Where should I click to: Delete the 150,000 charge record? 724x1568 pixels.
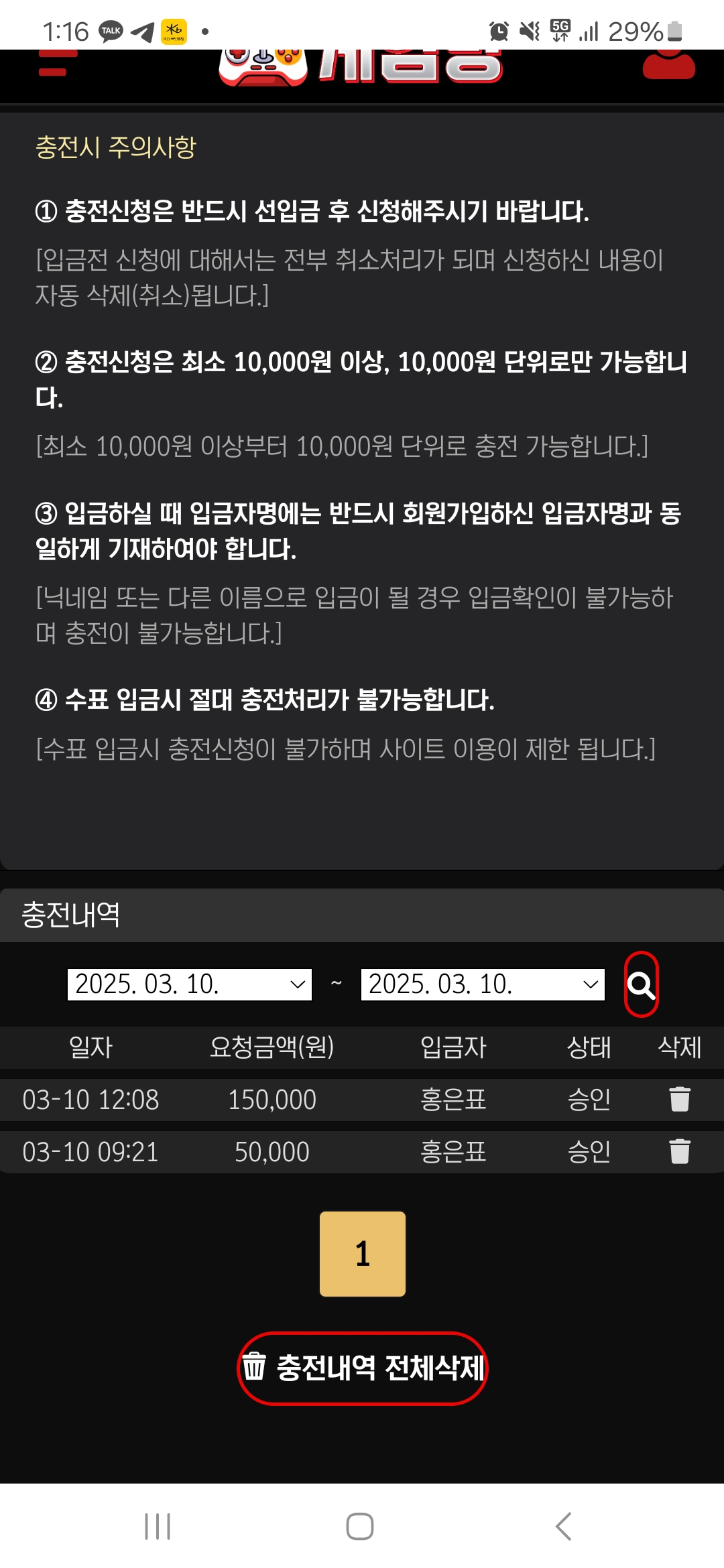click(x=679, y=1100)
